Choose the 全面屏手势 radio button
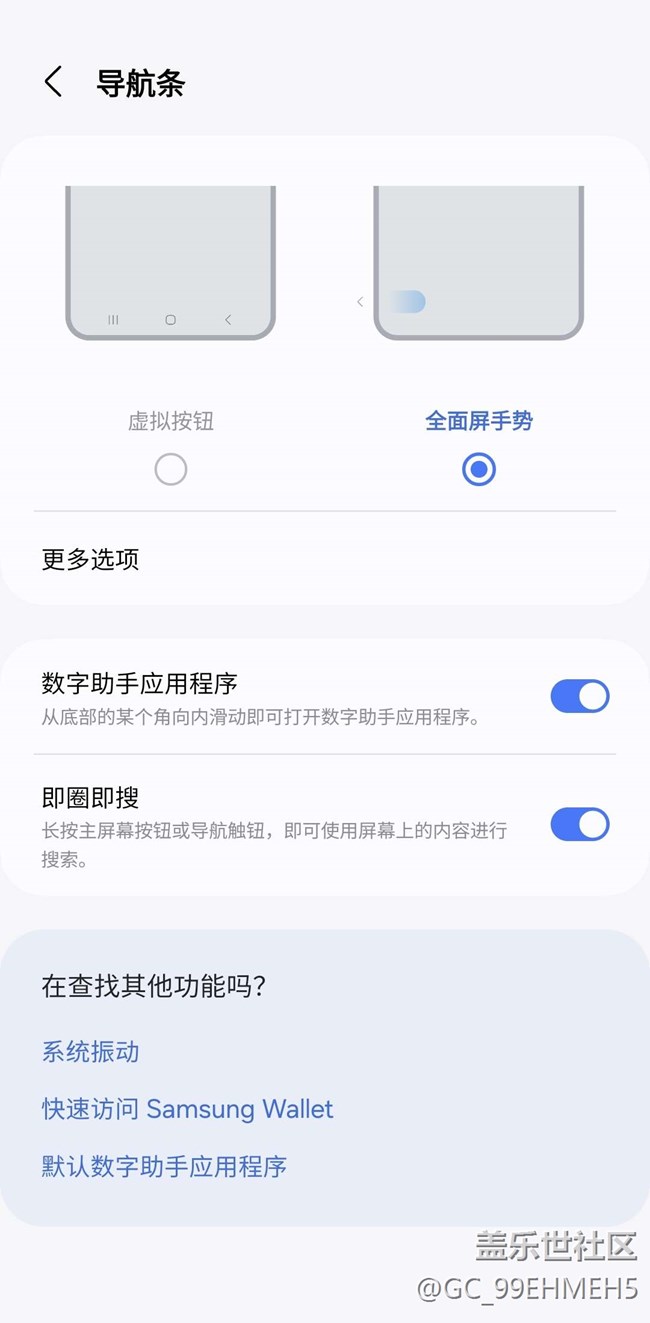 coord(479,469)
